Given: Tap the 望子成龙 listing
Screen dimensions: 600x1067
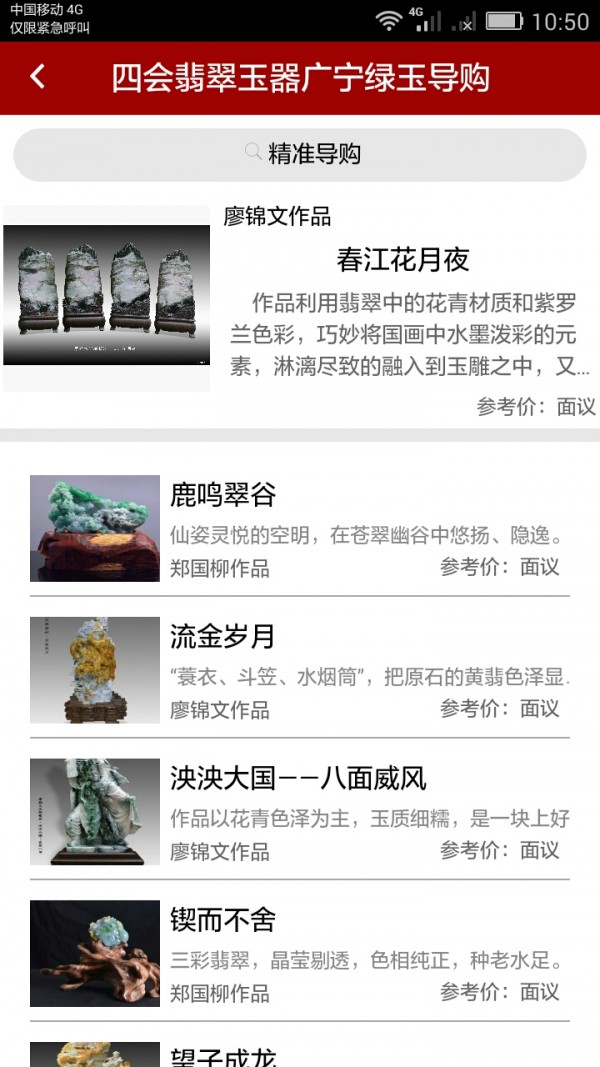Looking at the screenshot, I should 300,1055.
